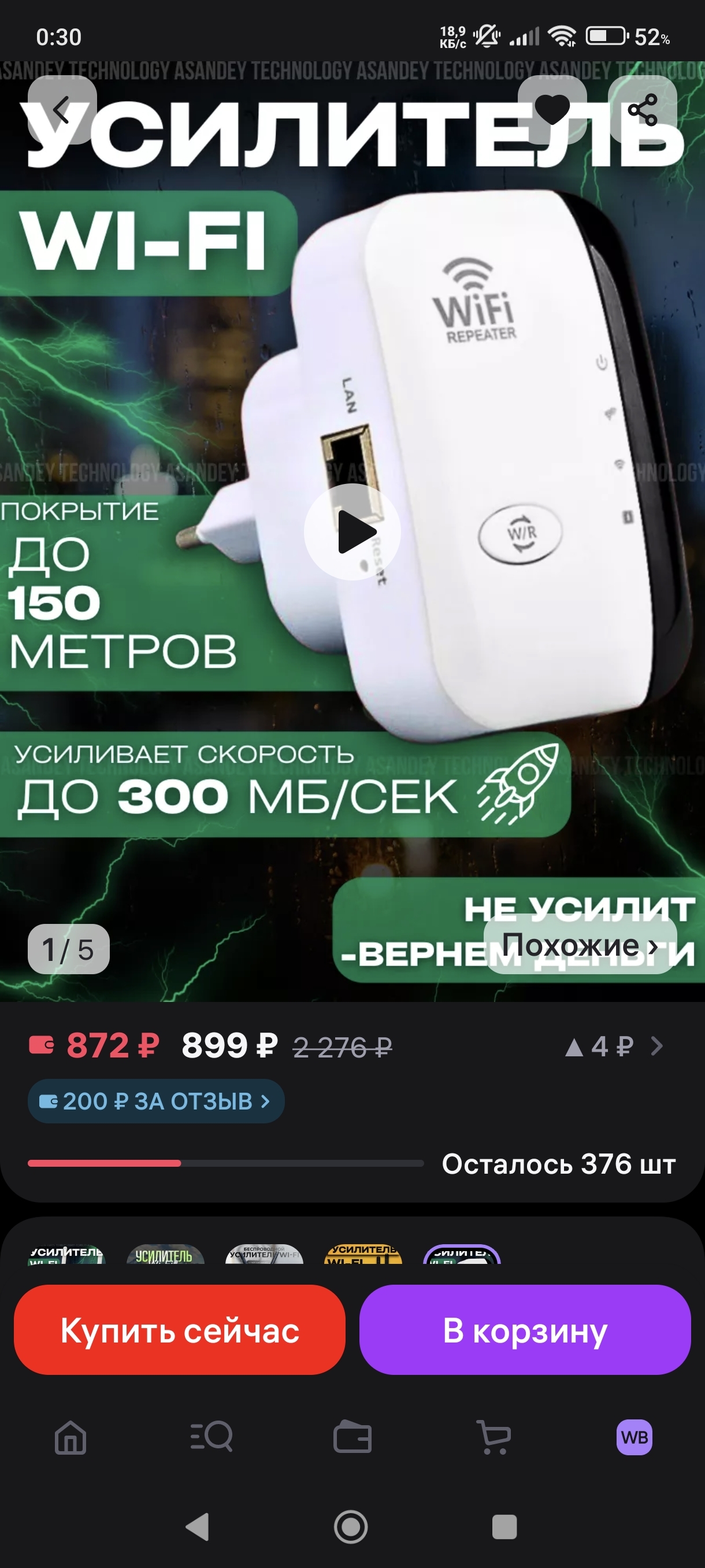Go back using the top-left arrow

(61, 110)
